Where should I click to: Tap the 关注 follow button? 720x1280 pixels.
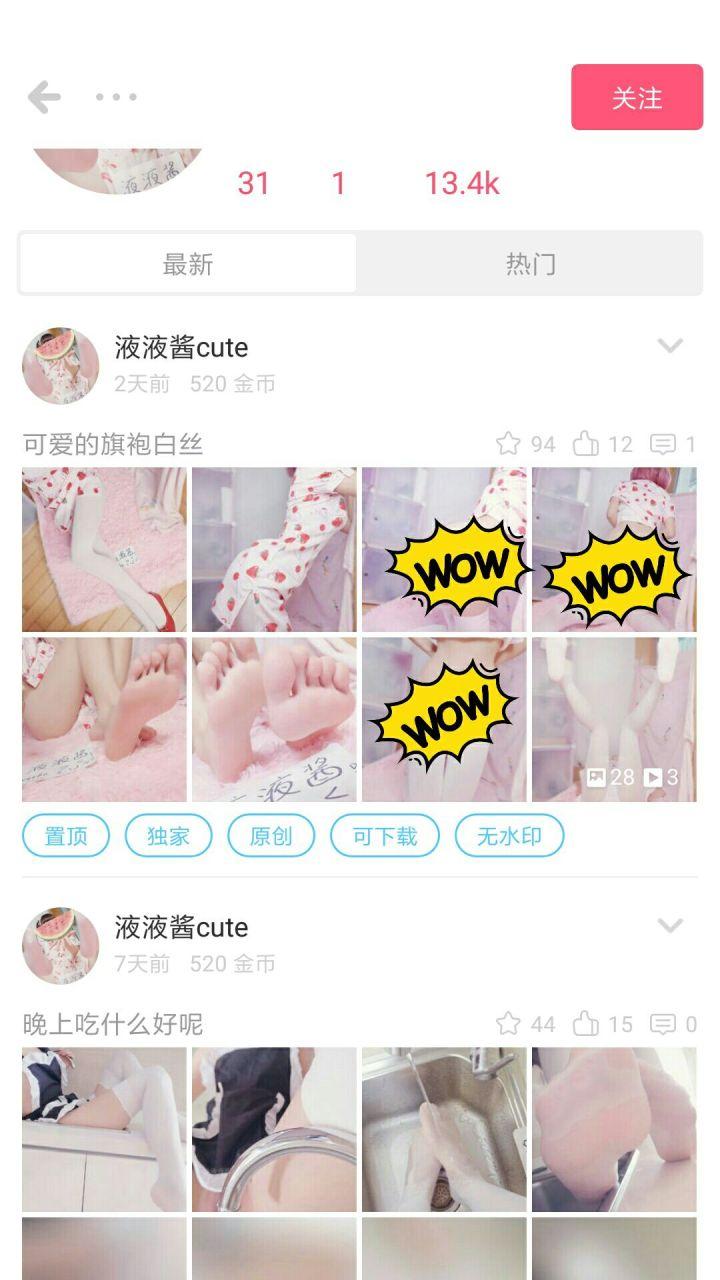tap(636, 97)
